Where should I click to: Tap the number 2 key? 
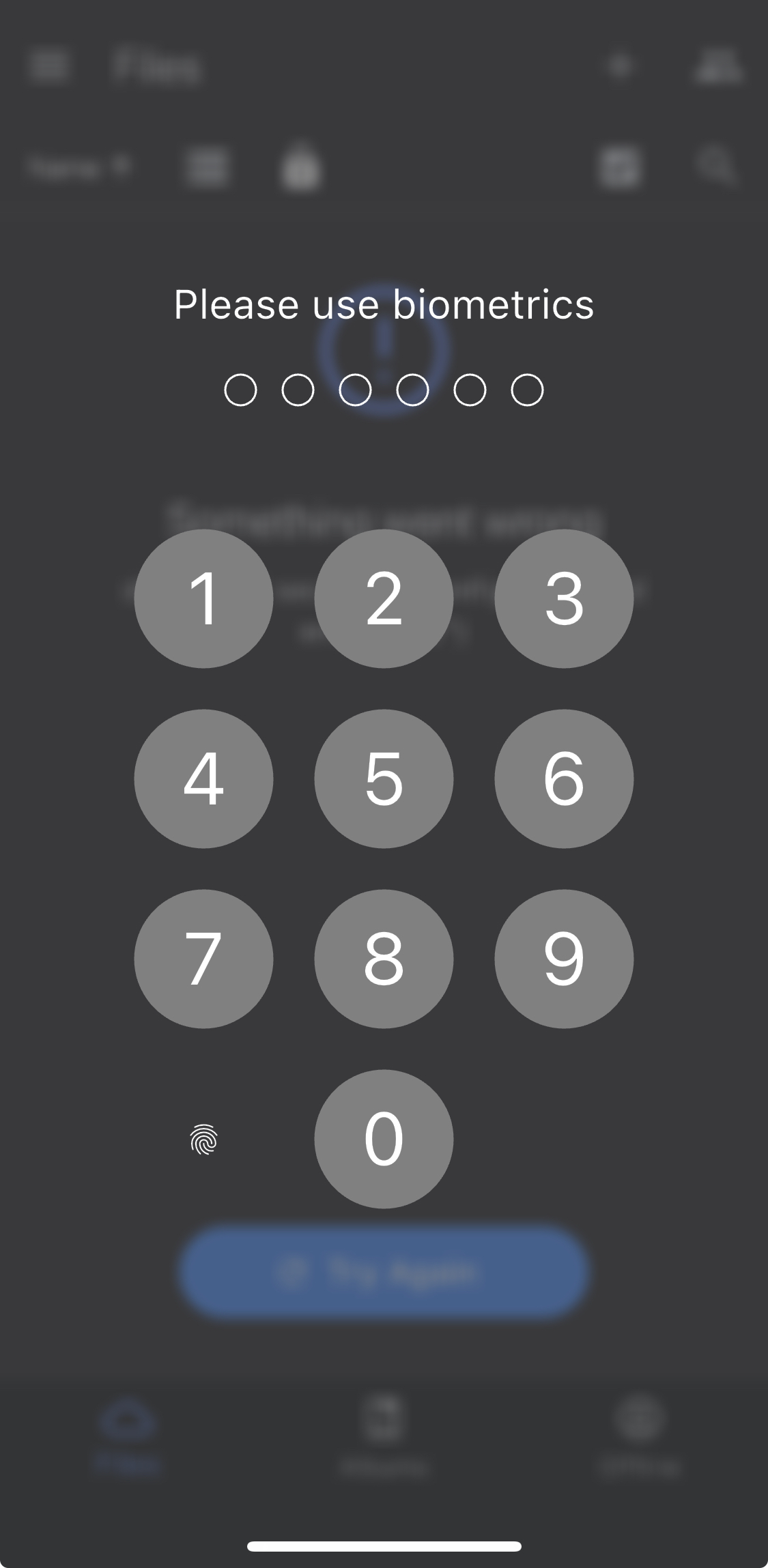point(384,598)
